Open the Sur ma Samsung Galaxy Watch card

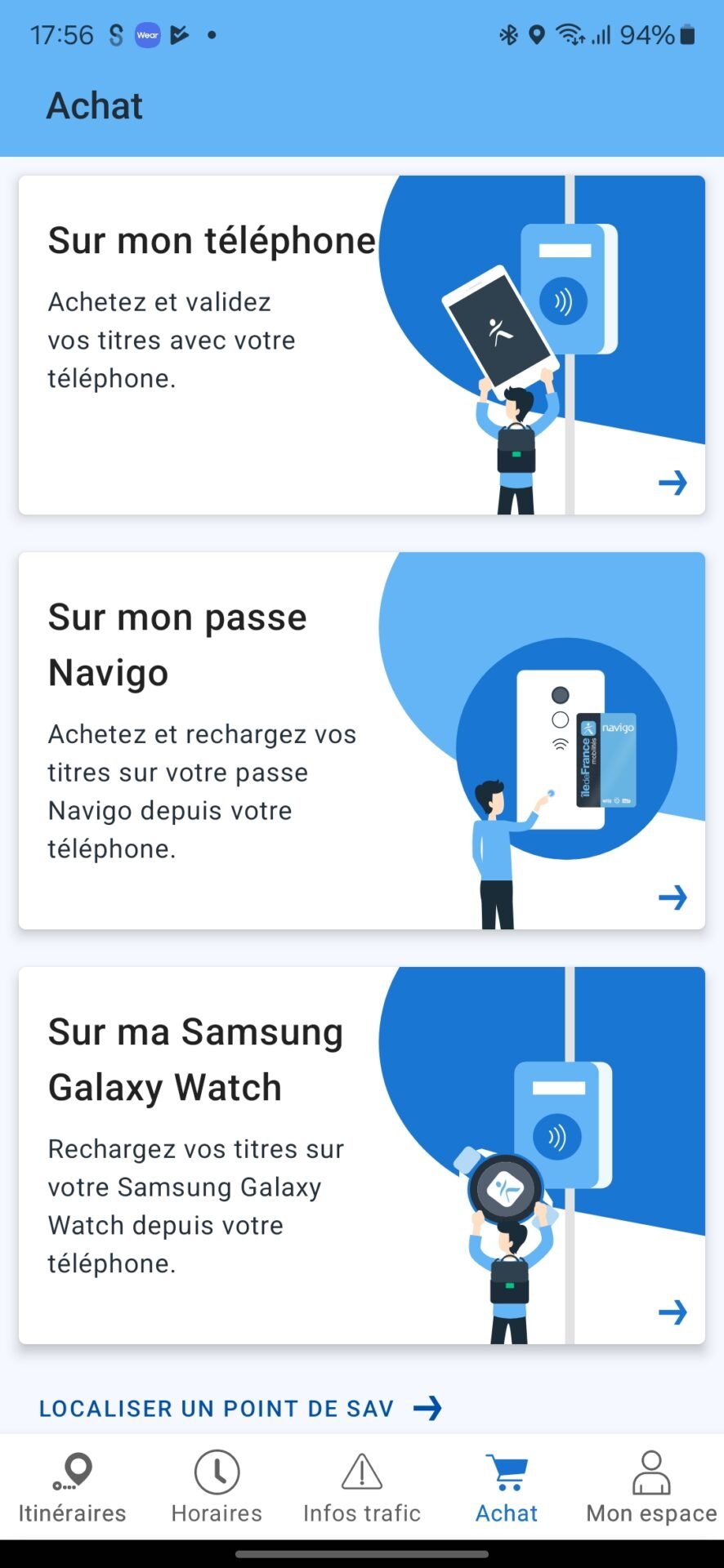[362, 1156]
